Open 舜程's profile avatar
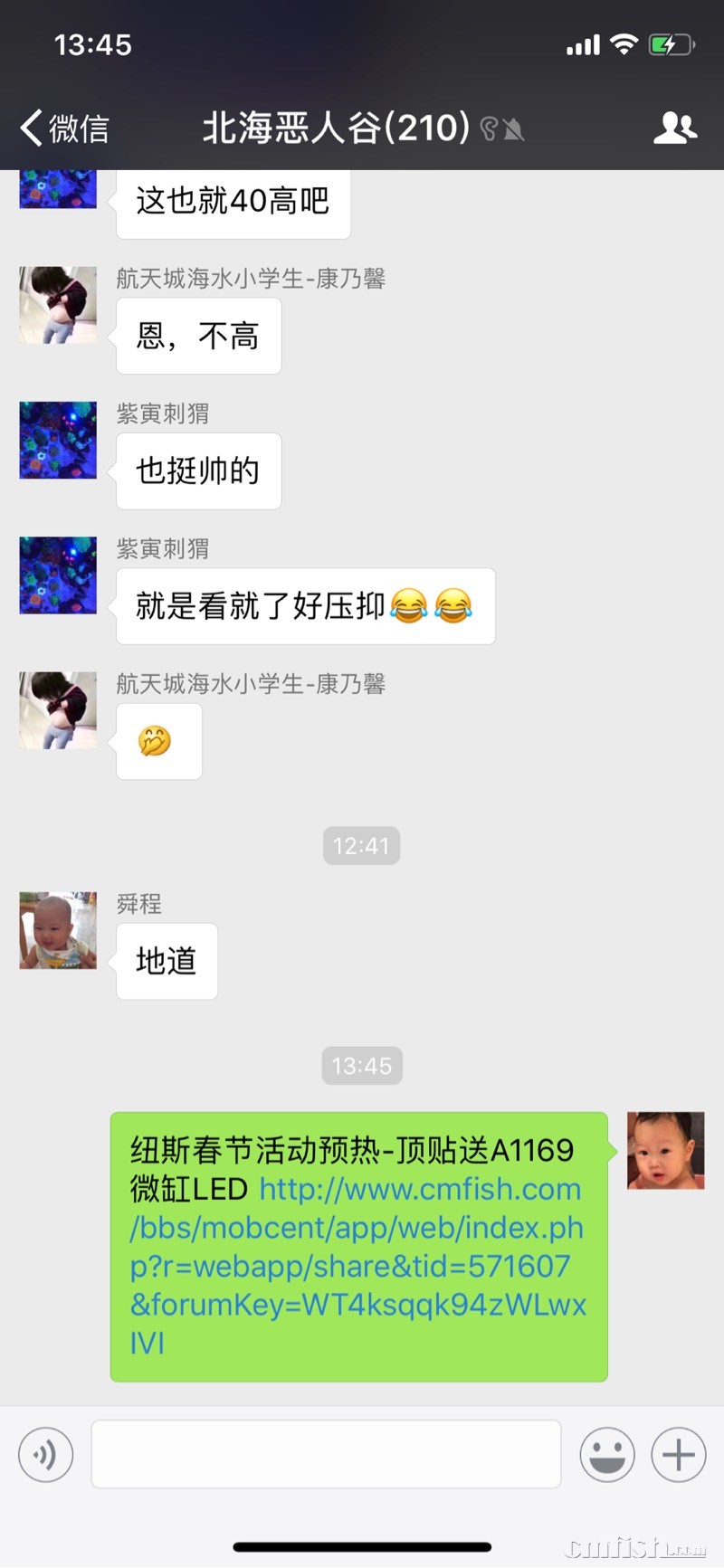724x1568 pixels. 58,930
